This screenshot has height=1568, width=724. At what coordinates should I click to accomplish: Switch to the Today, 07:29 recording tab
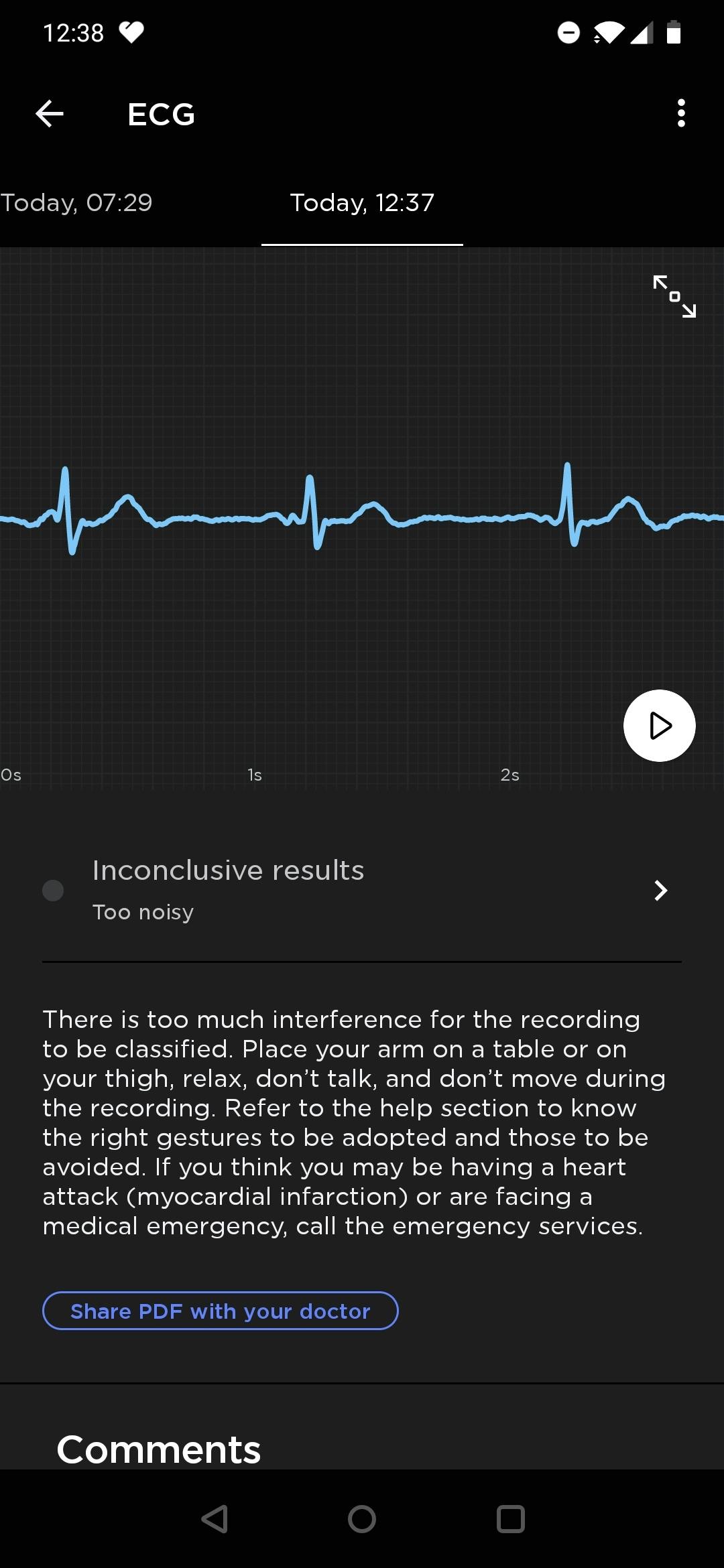point(77,203)
